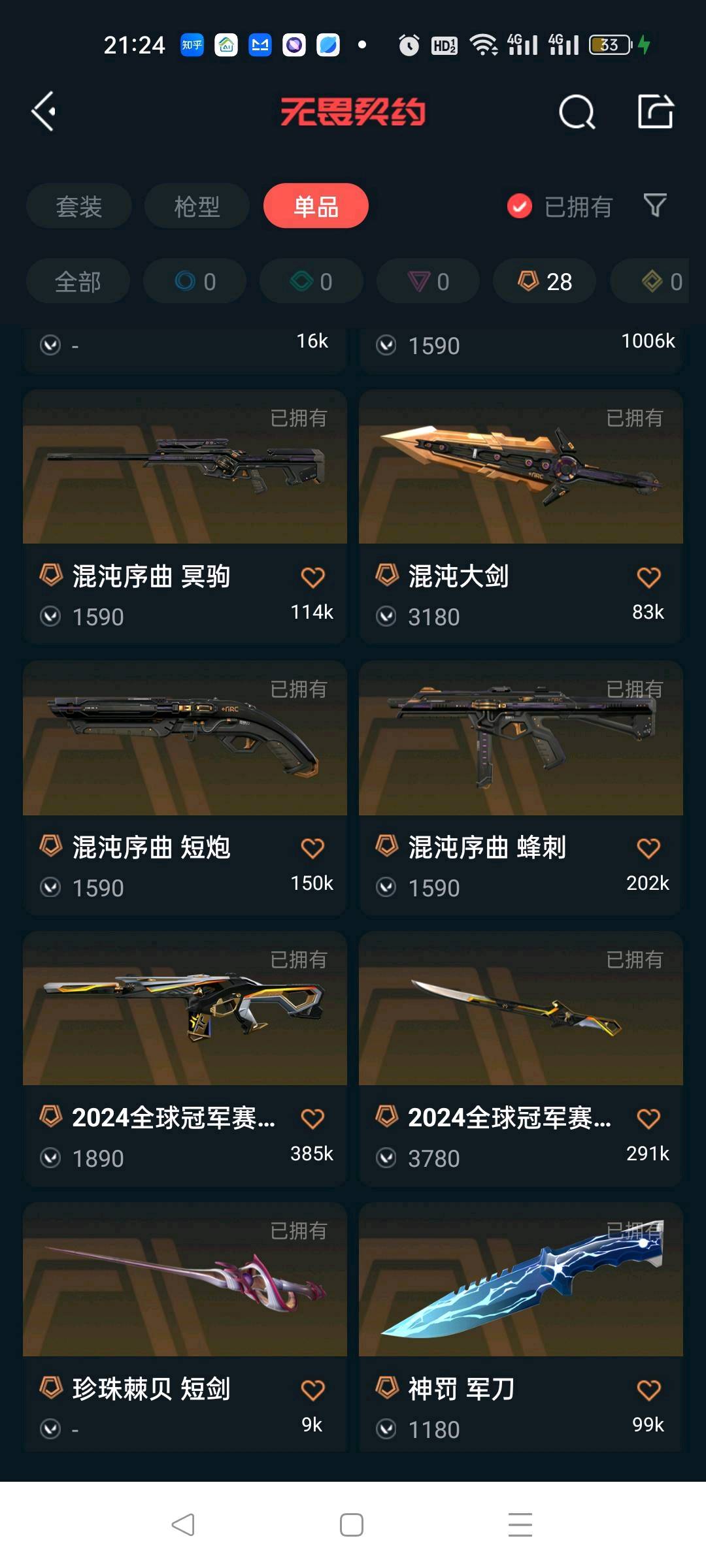706x1568 pixels.
Task: Favorite the 2024全球冠军赛 knife priced 3780
Action: (x=648, y=1119)
